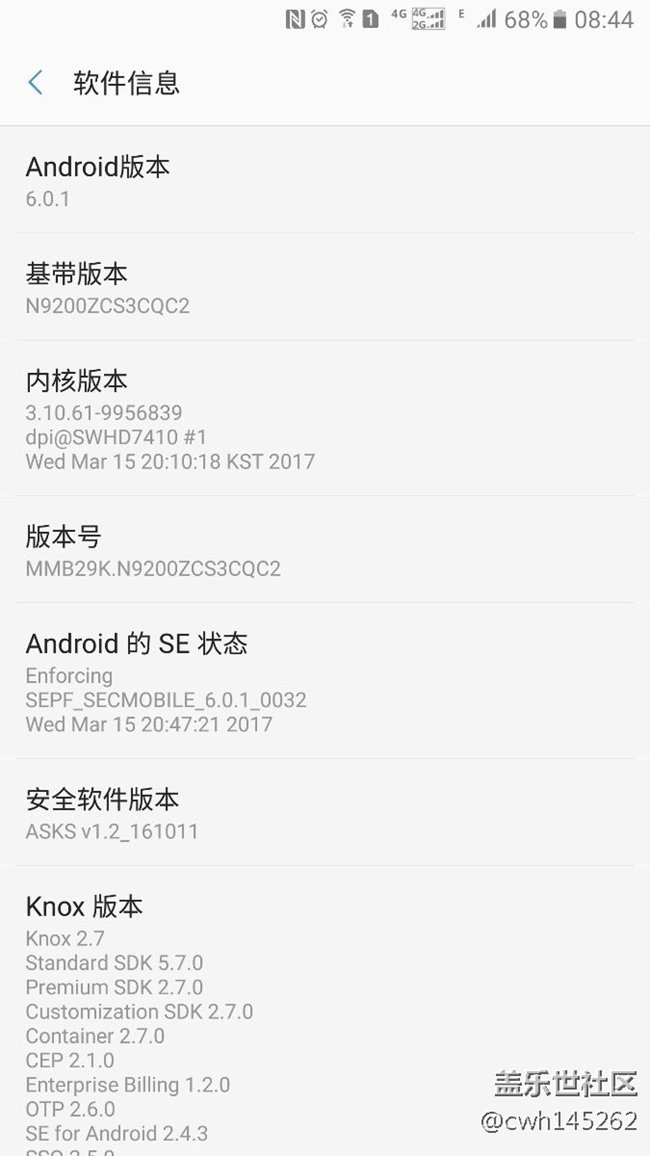This screenshot has width=650, height=1156.
Task: Go back from 软件信息 page
Action: click(36, 83)
